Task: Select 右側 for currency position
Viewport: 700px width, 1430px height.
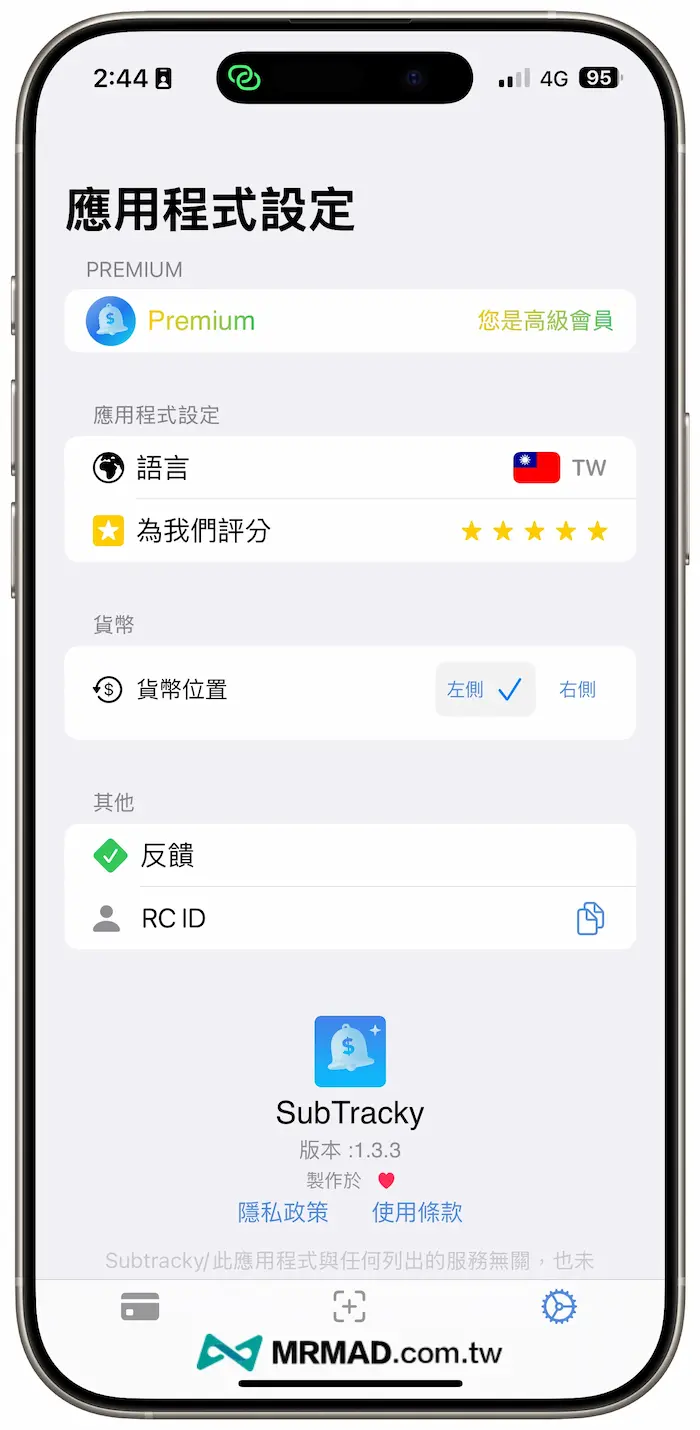Action: tap(578, 689)
